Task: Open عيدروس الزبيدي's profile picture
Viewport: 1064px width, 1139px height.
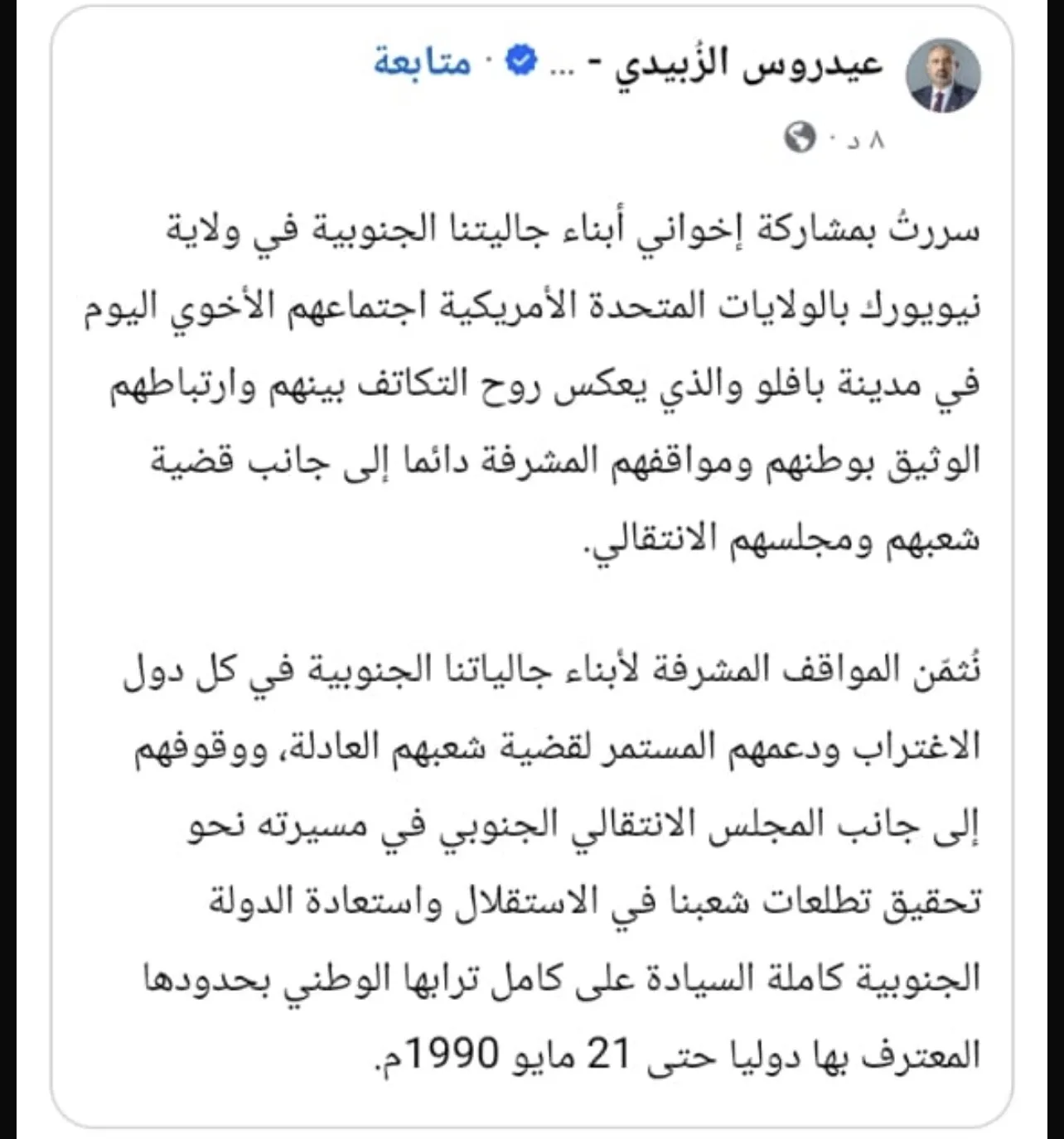Action: 945,75
